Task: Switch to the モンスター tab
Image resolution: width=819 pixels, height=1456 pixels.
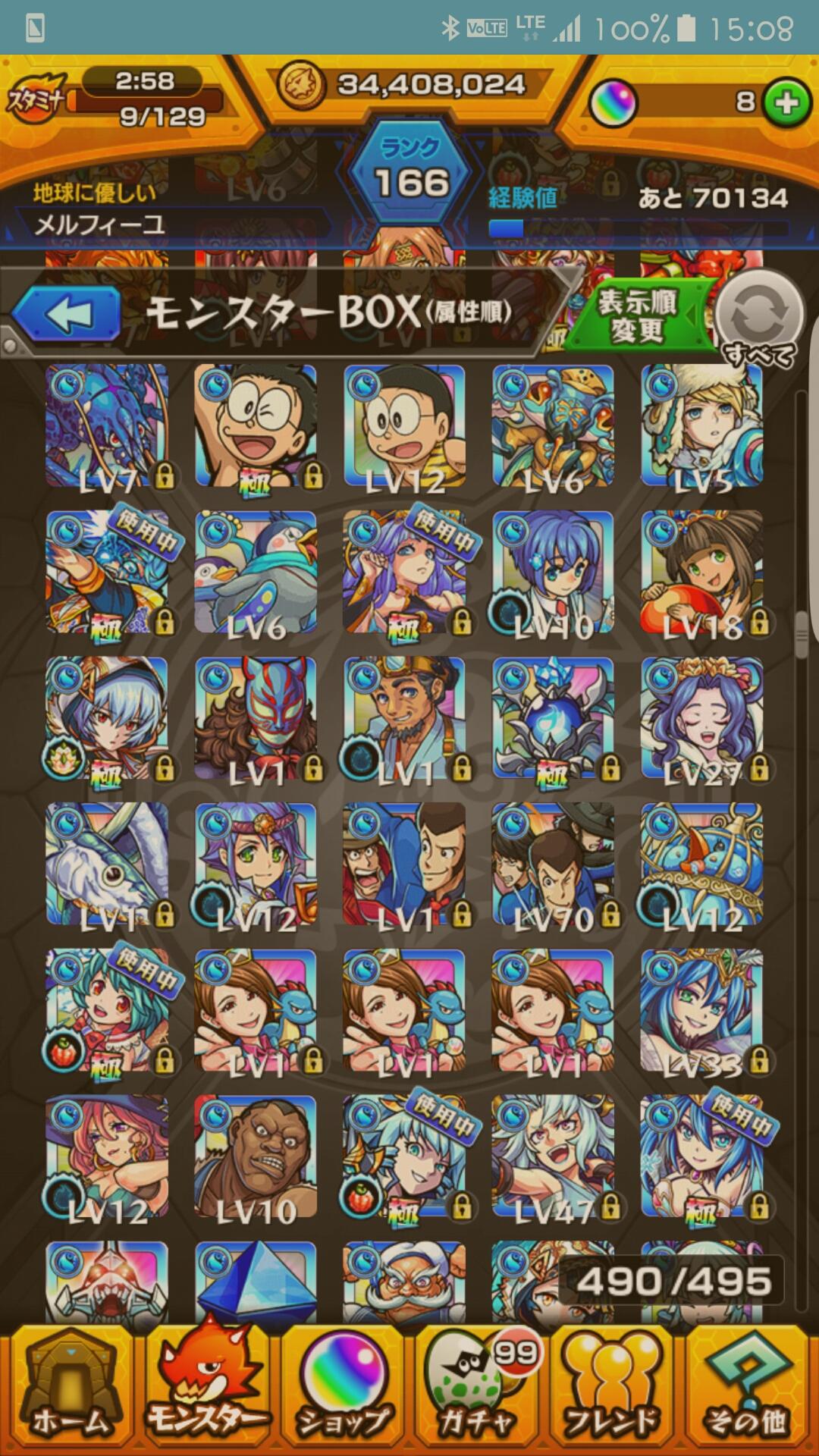Action: pyautogui.click(x=206, y=1392)
